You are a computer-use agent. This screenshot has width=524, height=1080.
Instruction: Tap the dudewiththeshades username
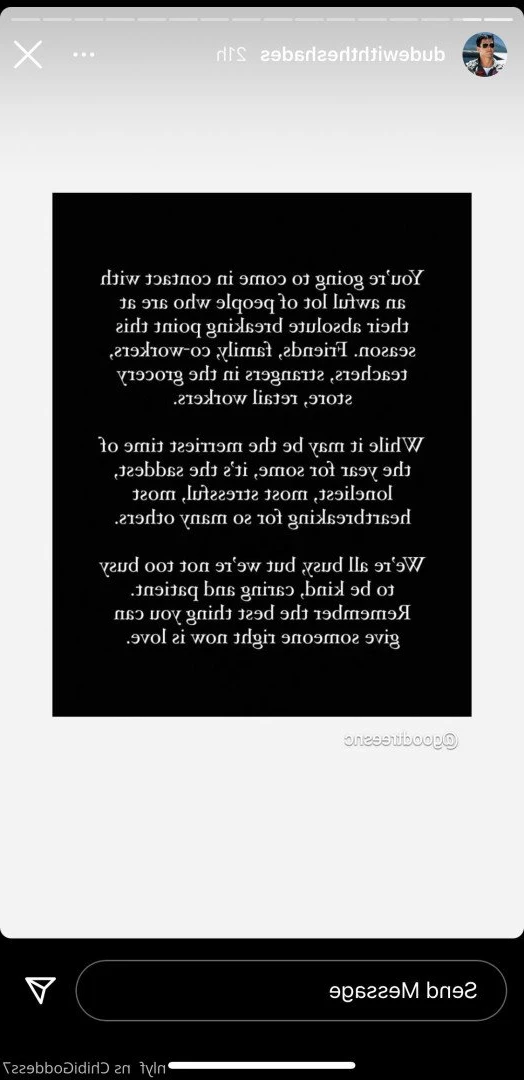coord(353,55)
